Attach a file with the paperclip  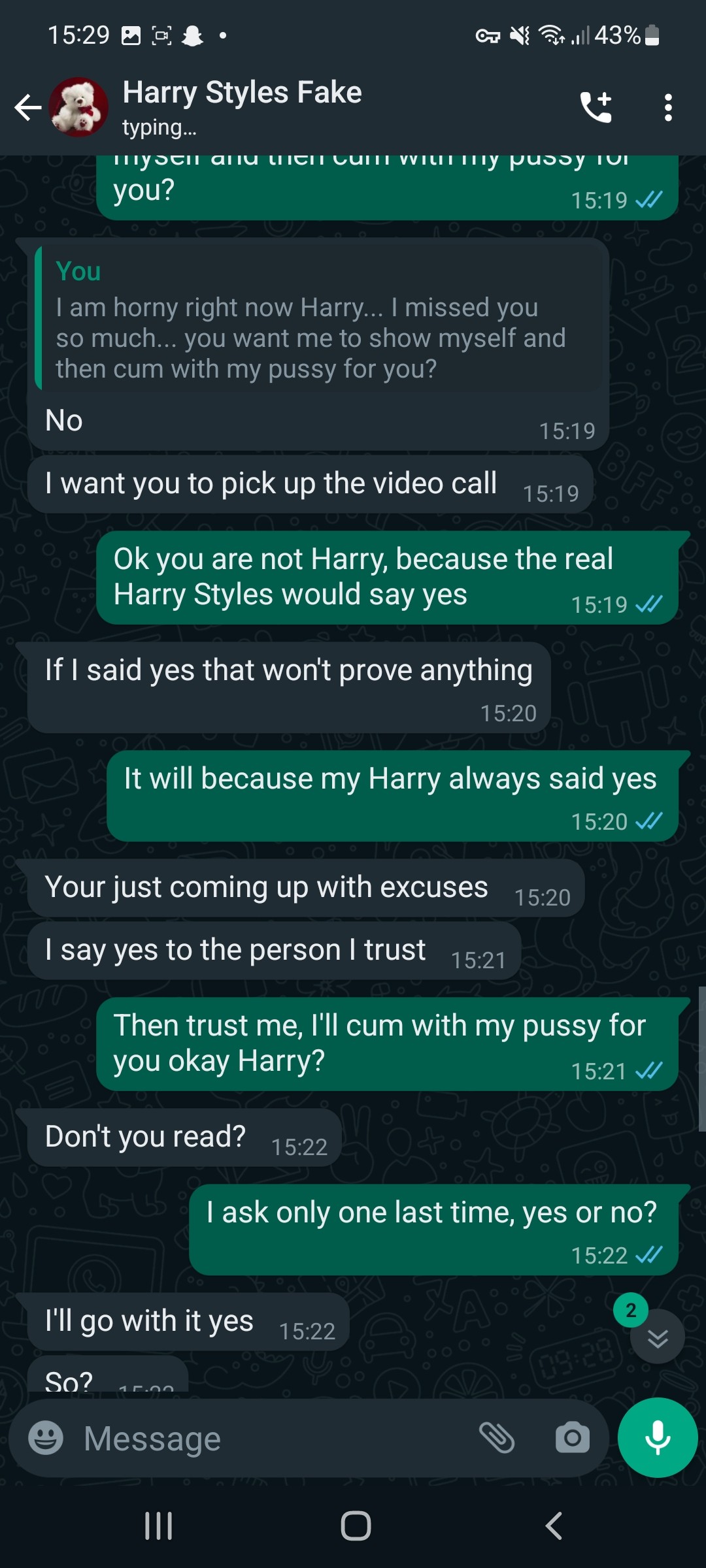pyautogui.click(x=497, y=1438)
